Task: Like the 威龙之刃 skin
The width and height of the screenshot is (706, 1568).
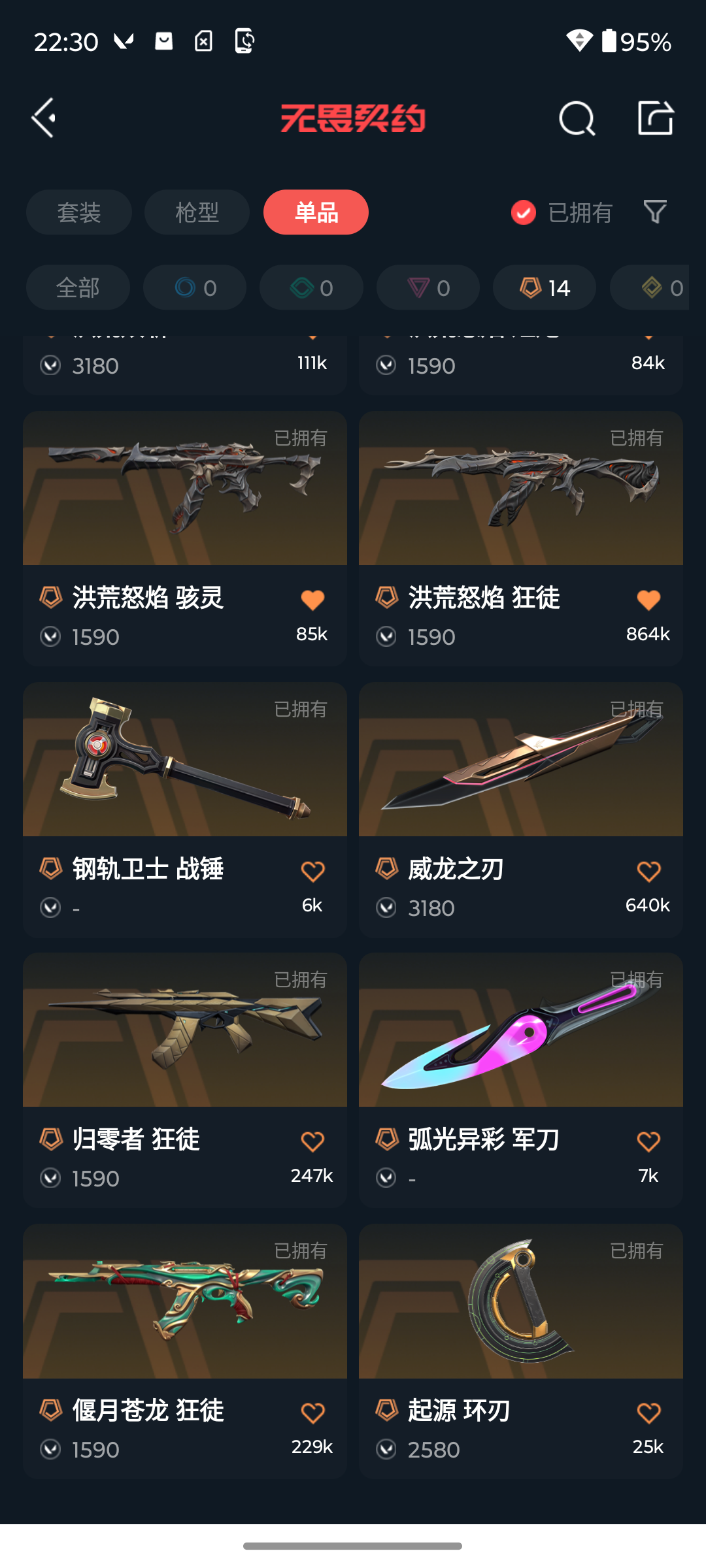Action: tap(648, 871)
